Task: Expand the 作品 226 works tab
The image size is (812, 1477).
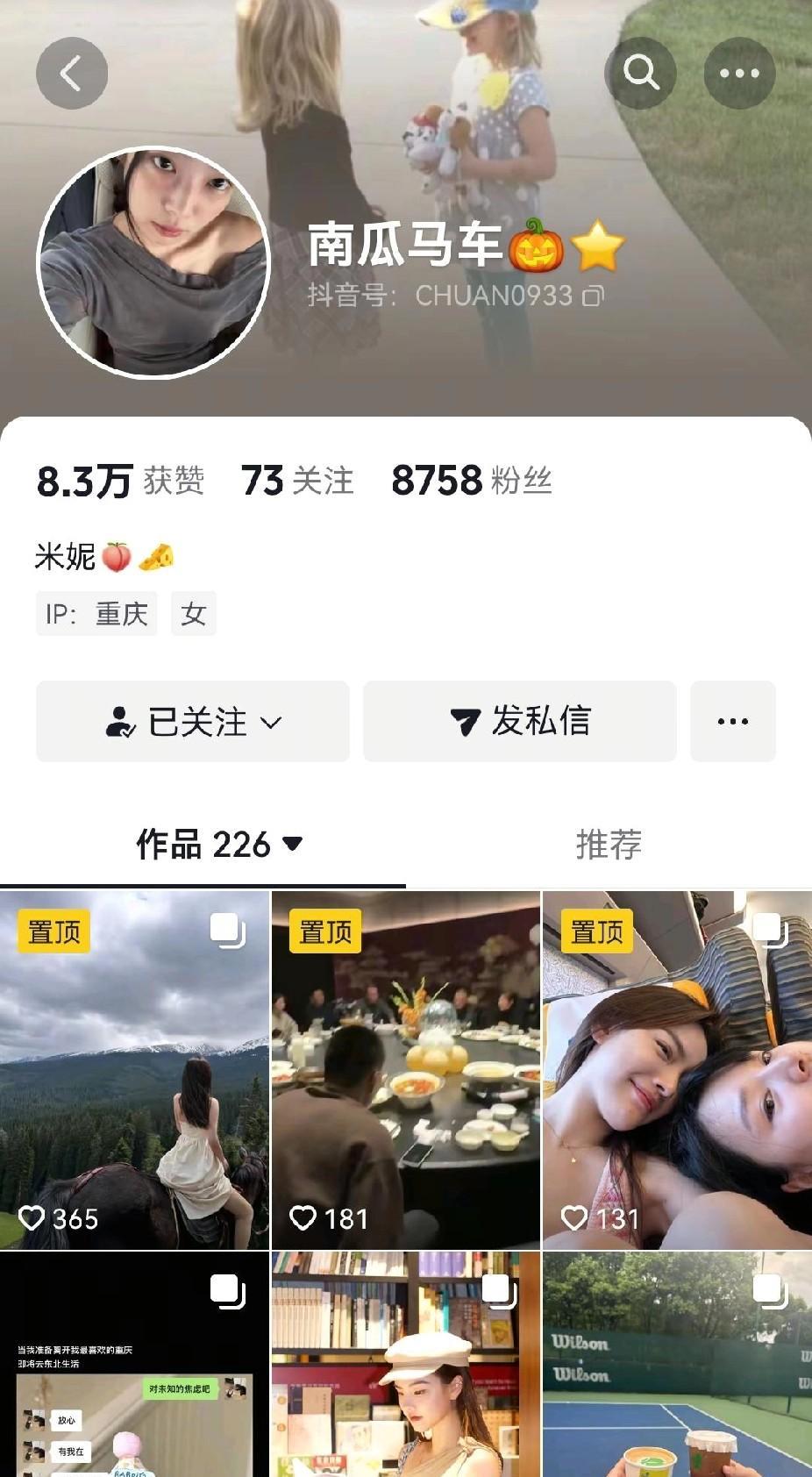Action: tap(219, 845)
